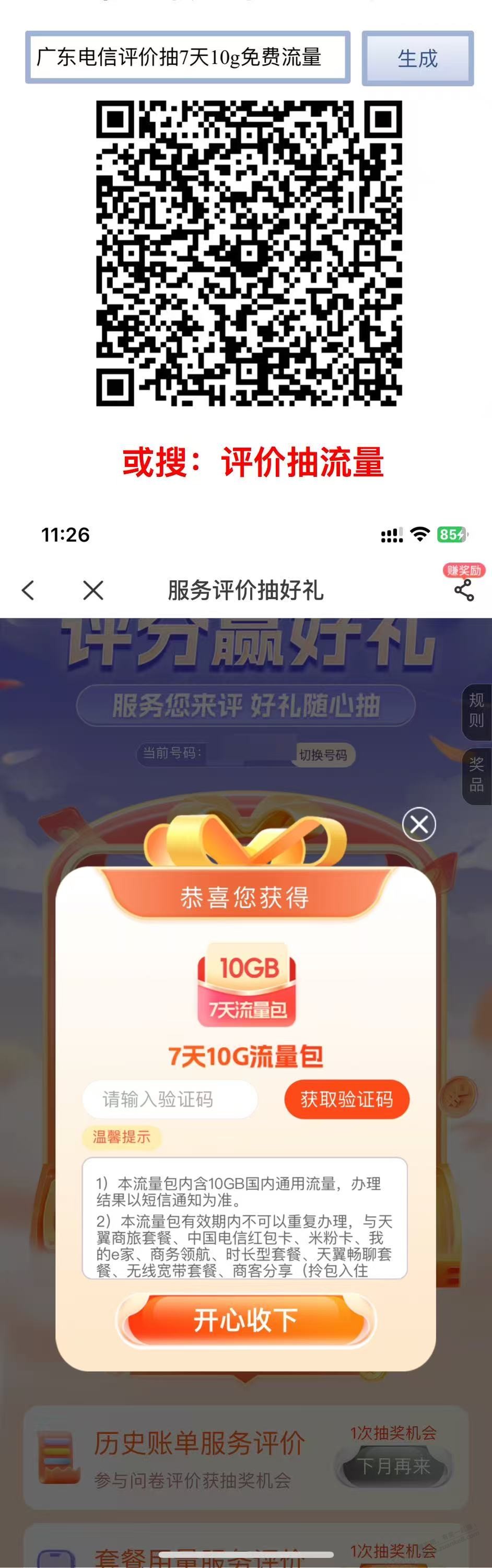Focus the 请输入验证码 field

170,1099
